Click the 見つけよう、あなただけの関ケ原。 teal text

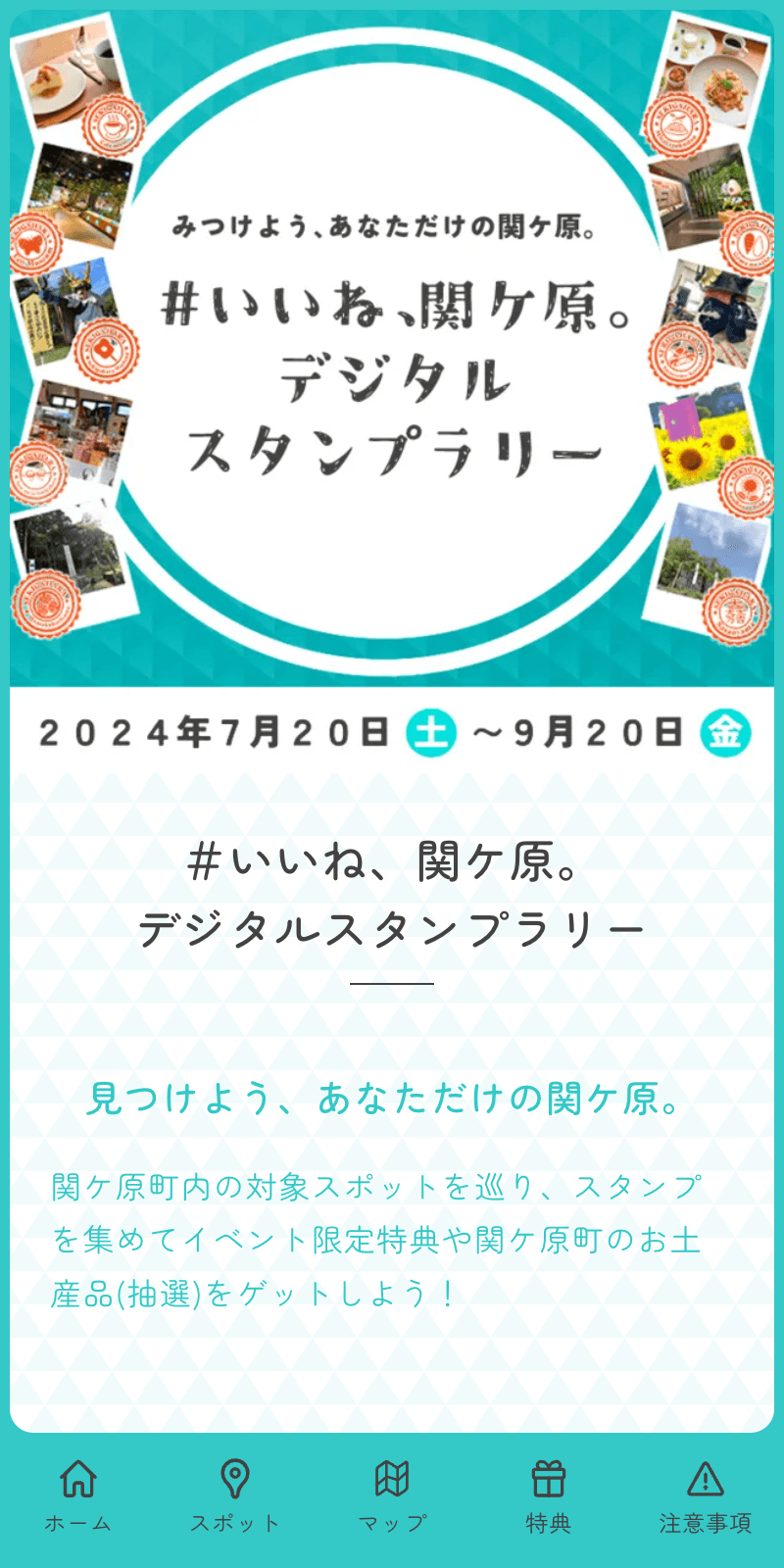392,1100
